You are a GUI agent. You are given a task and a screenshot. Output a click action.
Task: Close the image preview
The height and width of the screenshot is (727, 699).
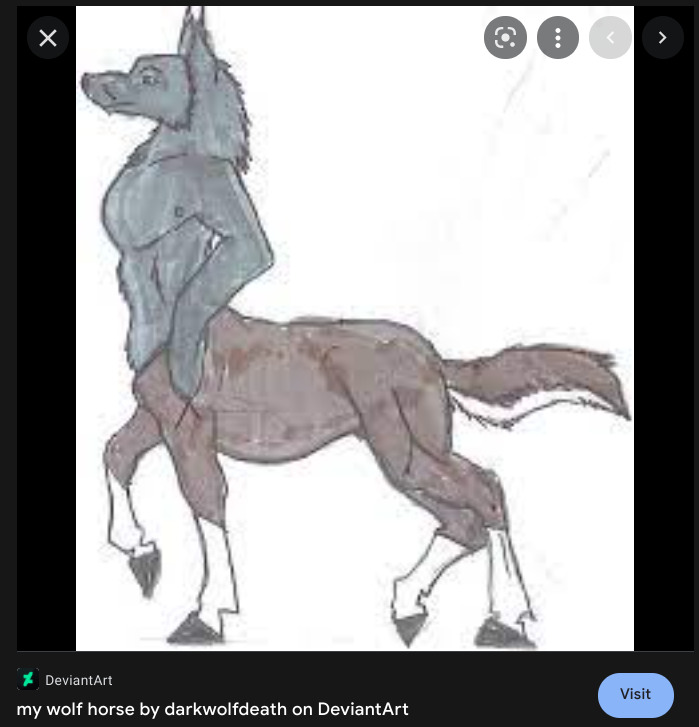click(47, 38)
